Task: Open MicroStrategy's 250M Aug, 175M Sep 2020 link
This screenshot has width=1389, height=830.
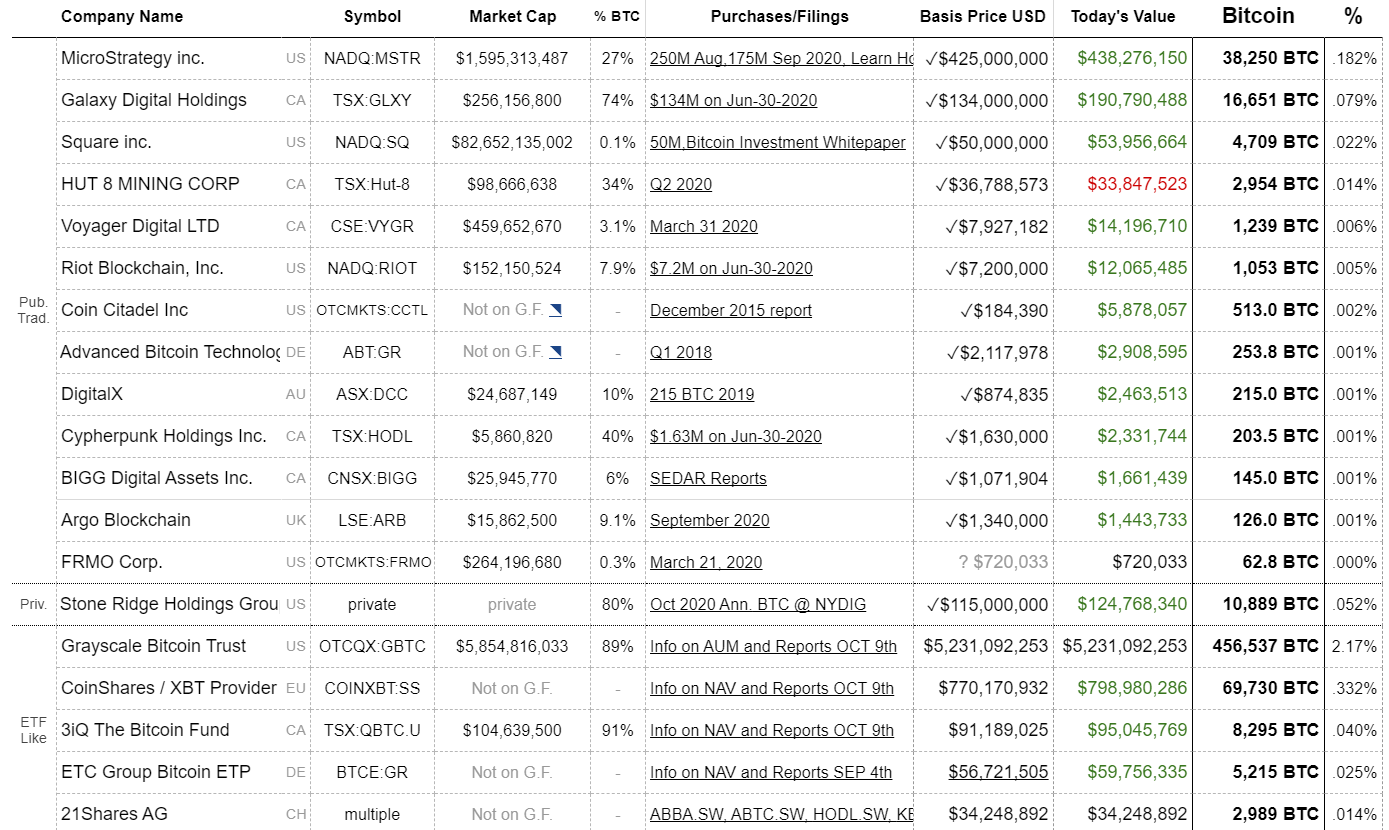Action: tap(780, 59)
